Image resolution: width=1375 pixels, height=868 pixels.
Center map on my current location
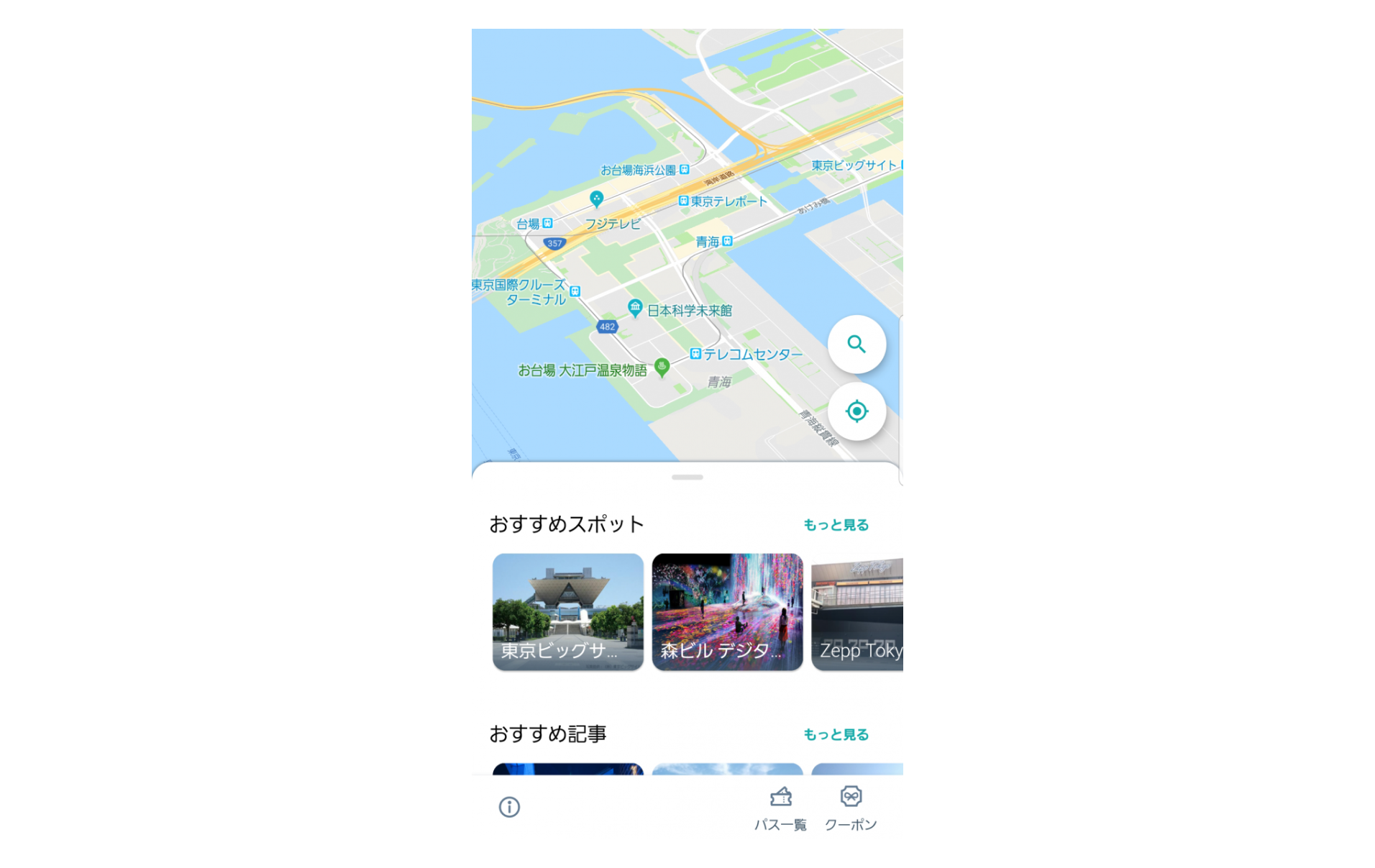coord(856,411)
